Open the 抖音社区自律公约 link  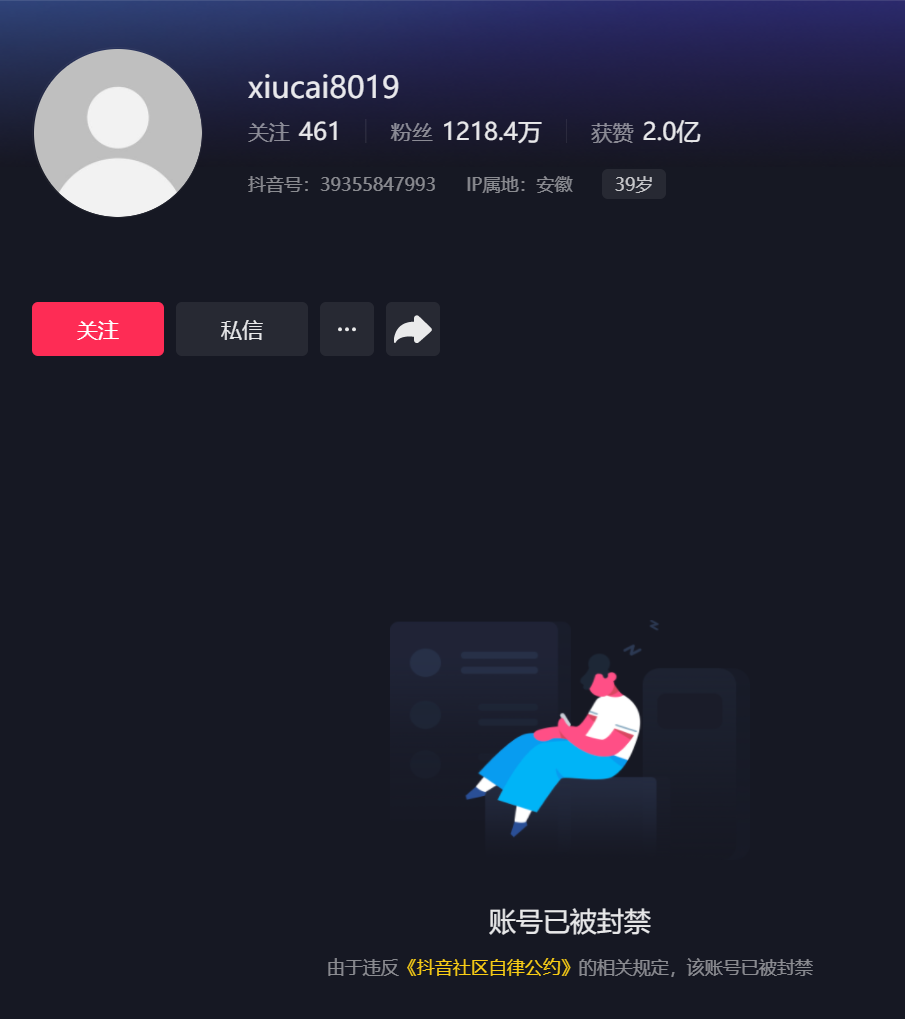click(x=489, y=968)
